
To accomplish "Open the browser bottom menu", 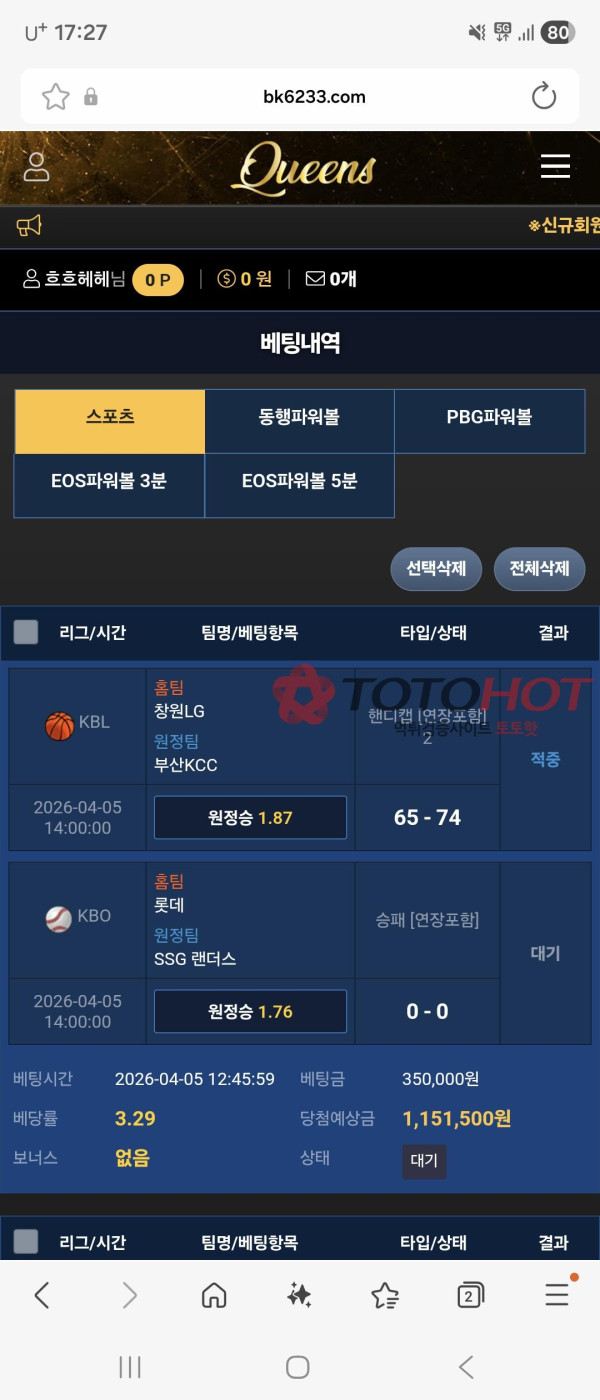I will click(x=557, y=1296).
